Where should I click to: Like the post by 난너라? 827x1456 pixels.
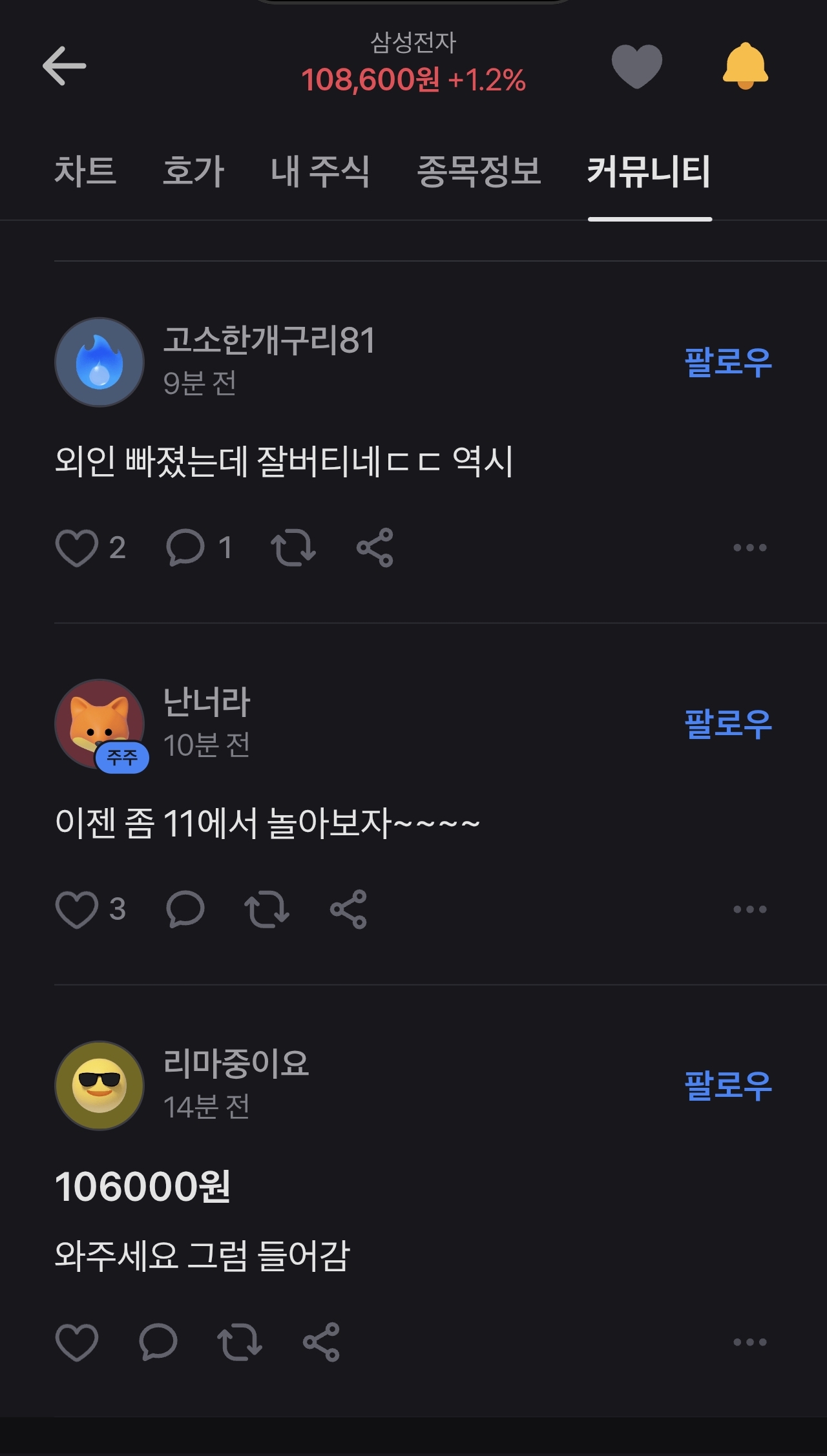click(x=77, y=910)
